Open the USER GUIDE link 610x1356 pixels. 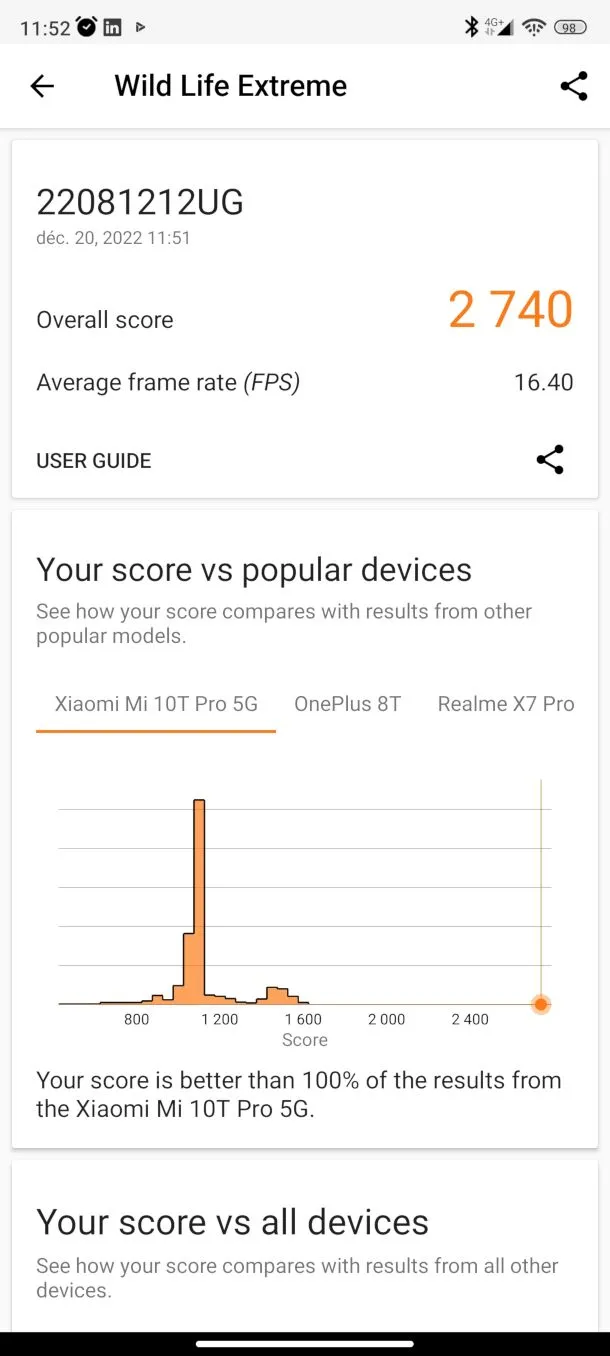94,461
